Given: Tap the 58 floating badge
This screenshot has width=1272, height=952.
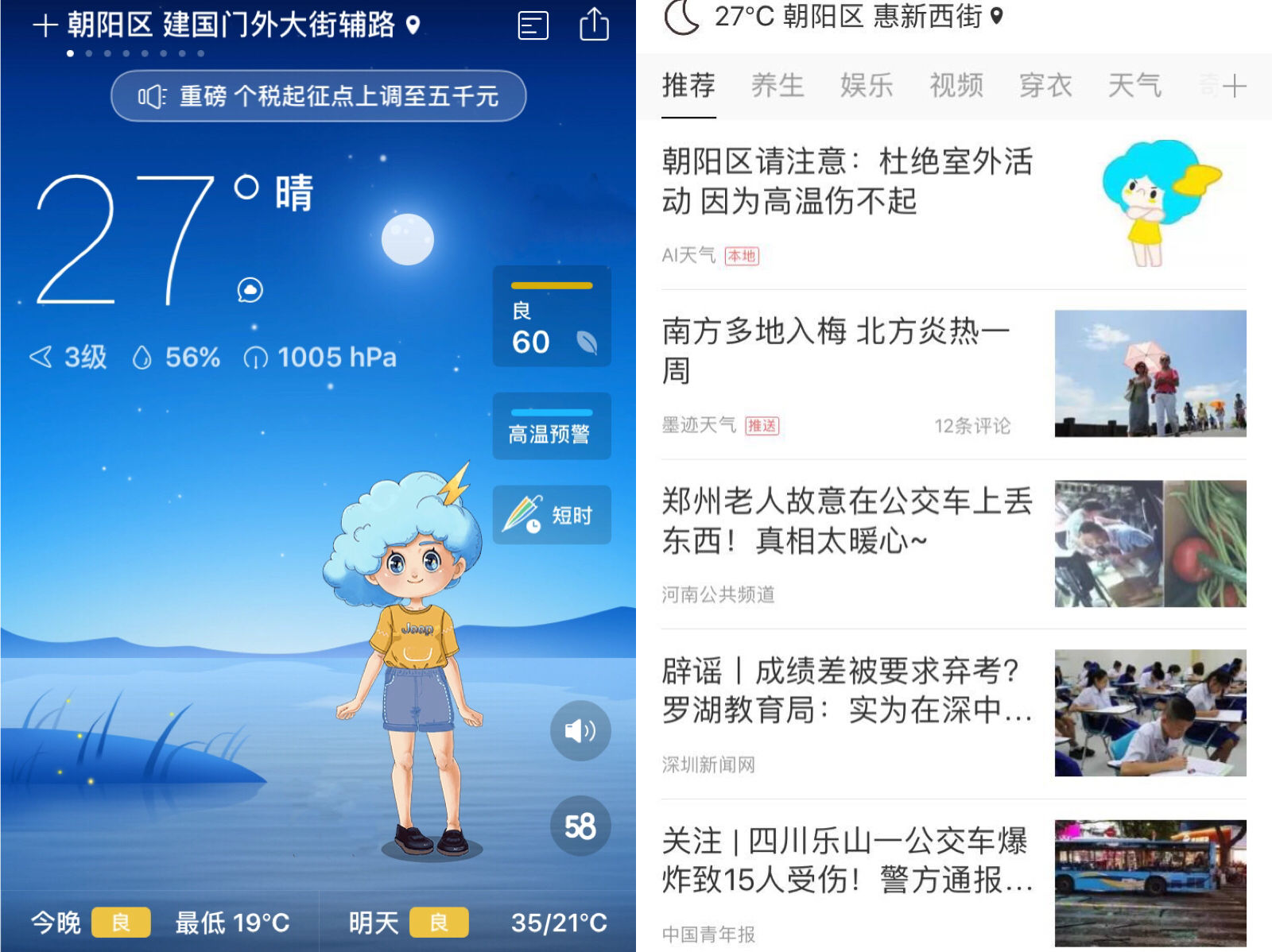Looking at the screenshot, I should (x=580, y=826).
